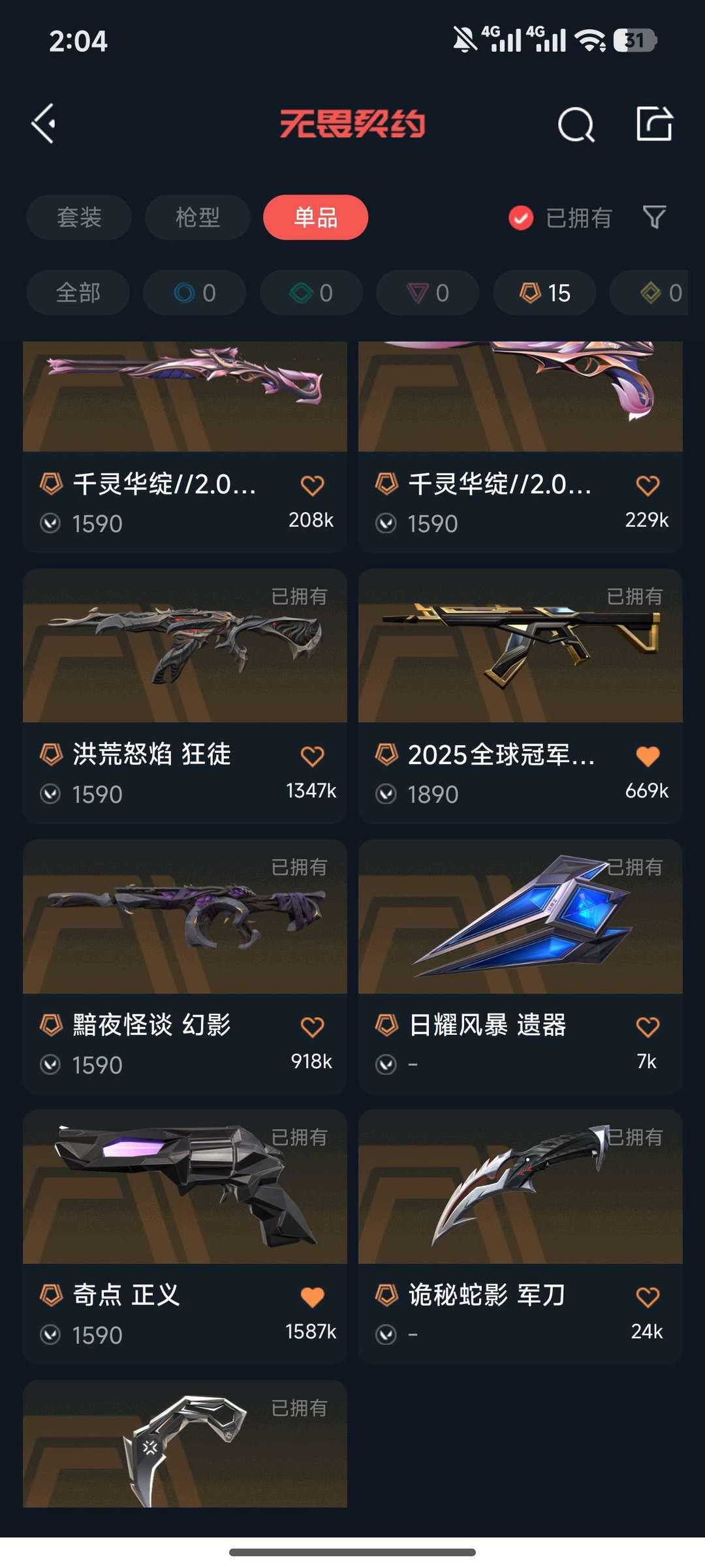Viewport: 705px width, 1568px height.
Task: Select the blue Select-tier filter icon
Action: 194,292
